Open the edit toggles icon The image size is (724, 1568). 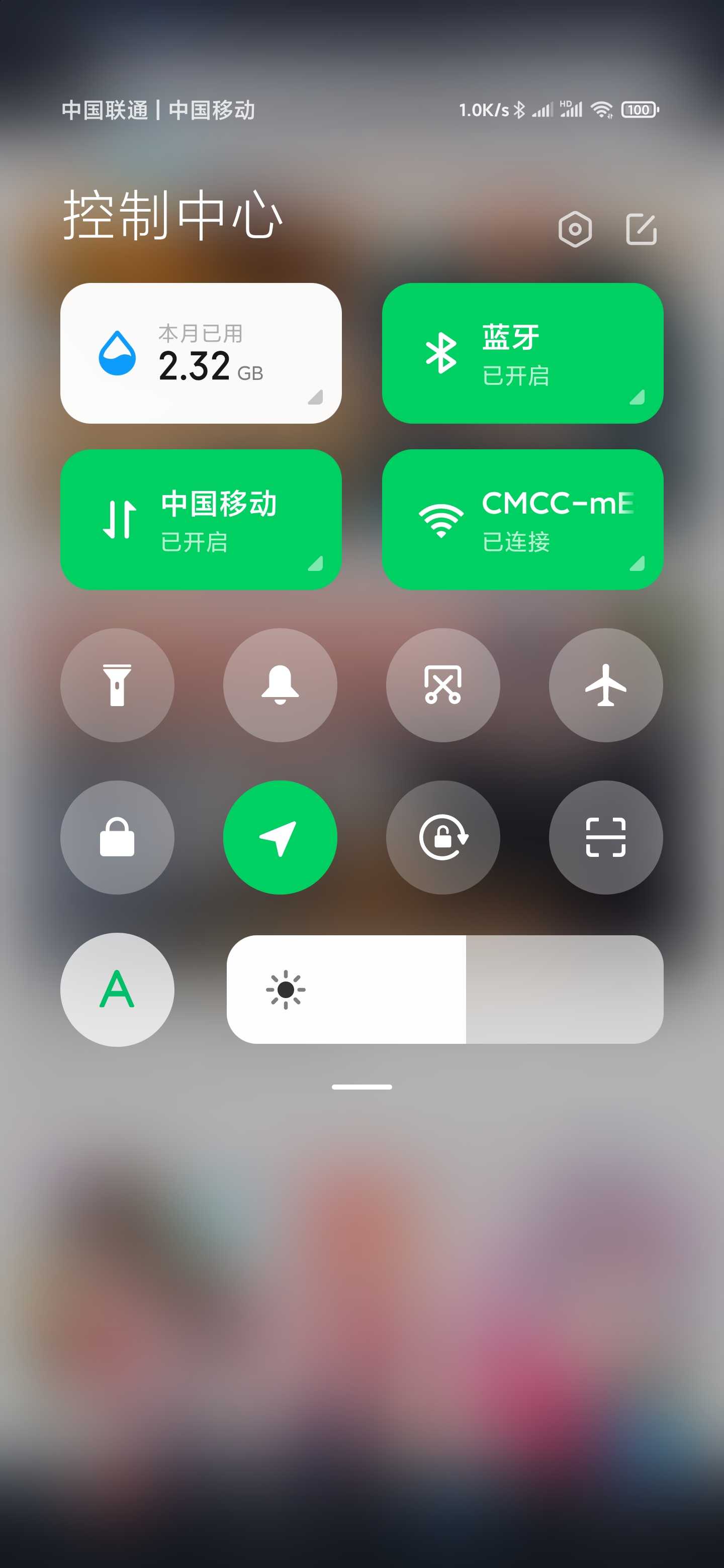pyautogui.click(x=642, y=230)
